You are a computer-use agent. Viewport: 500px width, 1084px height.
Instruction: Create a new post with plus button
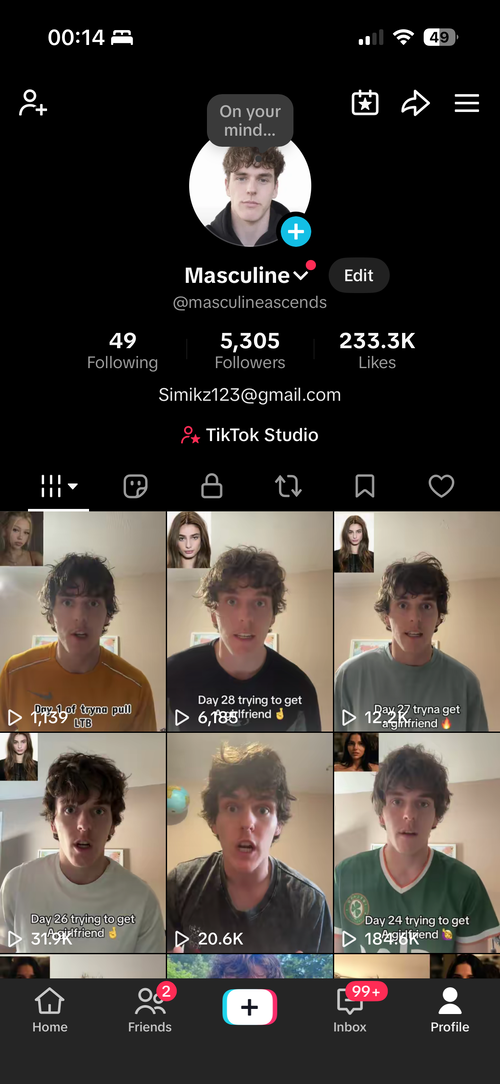pos(250,1007)
